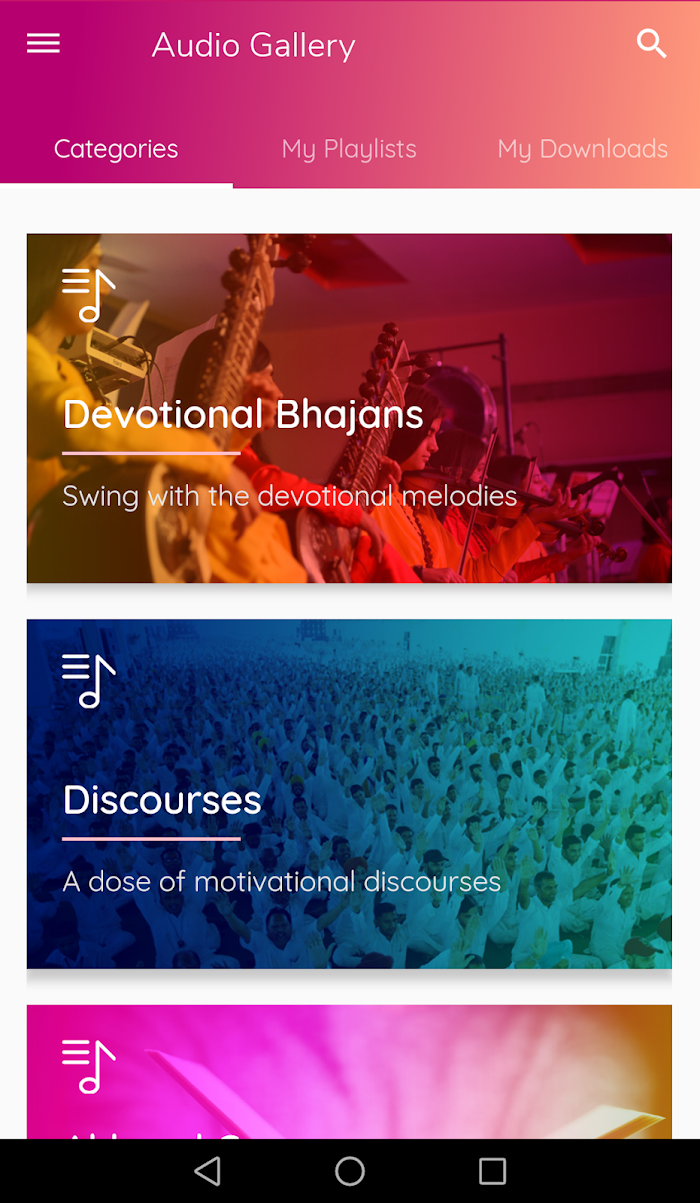Open the partially visible pink category card
The width and height of the screenshot is (700, 1203).
(349, 1072)
